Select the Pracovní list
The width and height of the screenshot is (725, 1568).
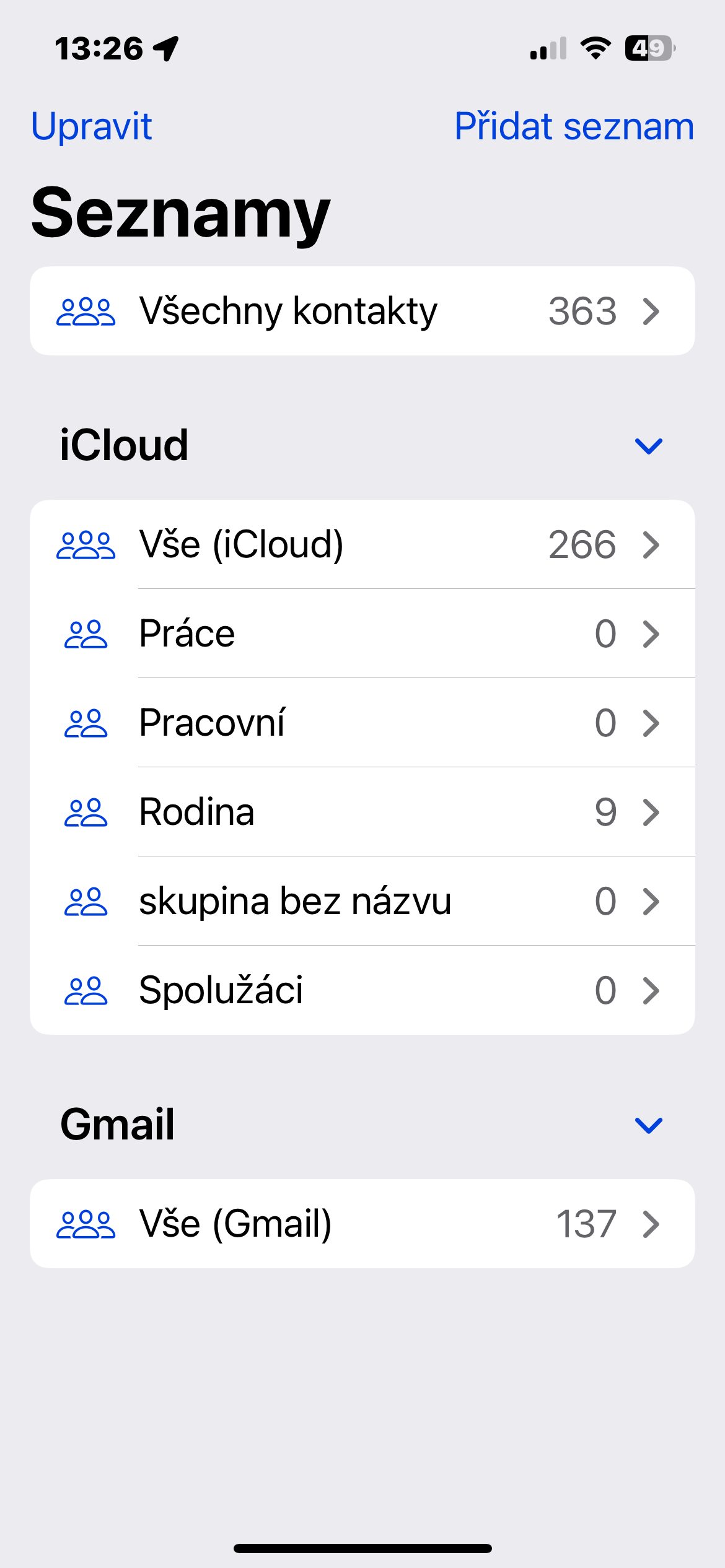(x=362, y=723)
